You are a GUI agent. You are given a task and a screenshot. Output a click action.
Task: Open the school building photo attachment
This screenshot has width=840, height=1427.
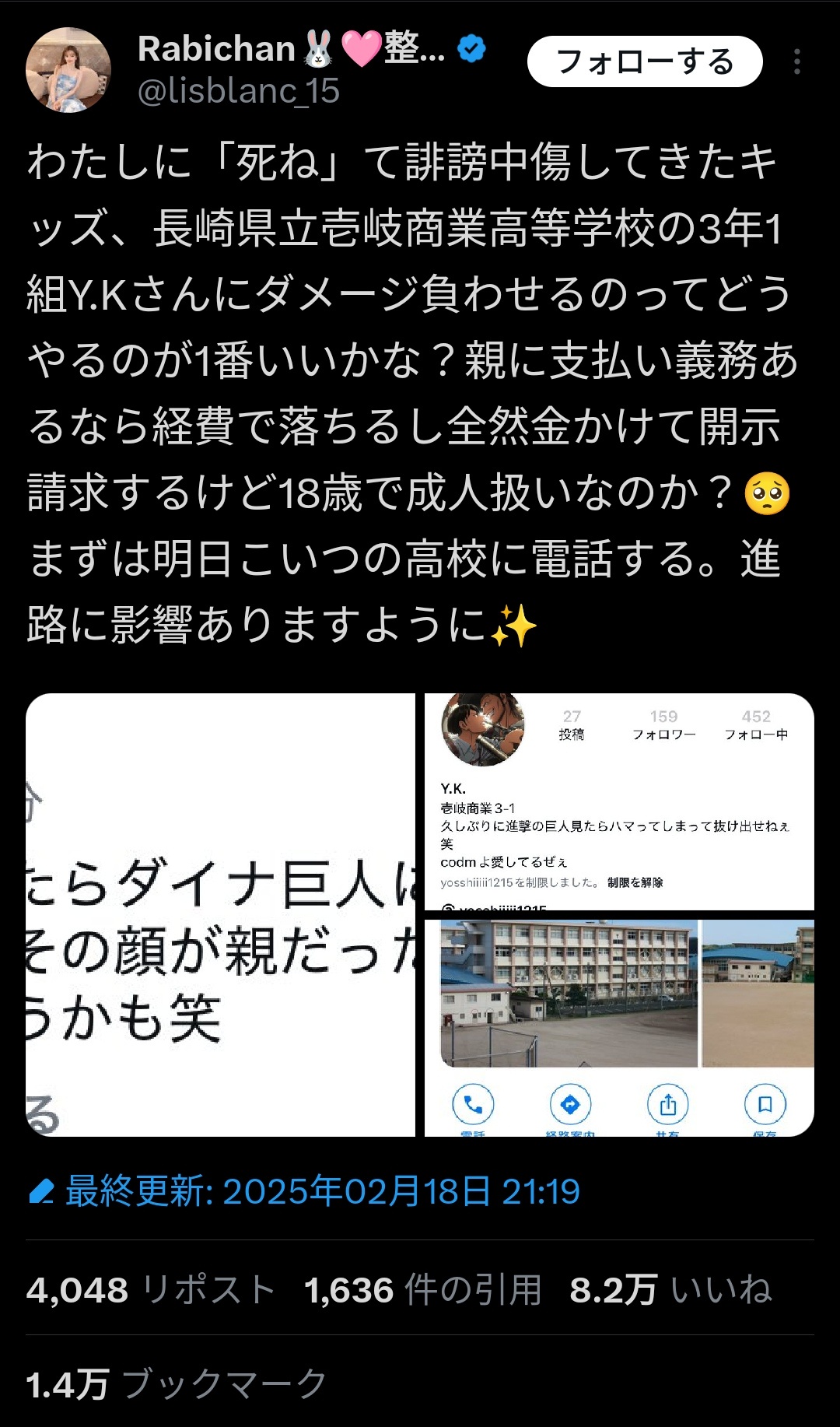(619, 1028)
